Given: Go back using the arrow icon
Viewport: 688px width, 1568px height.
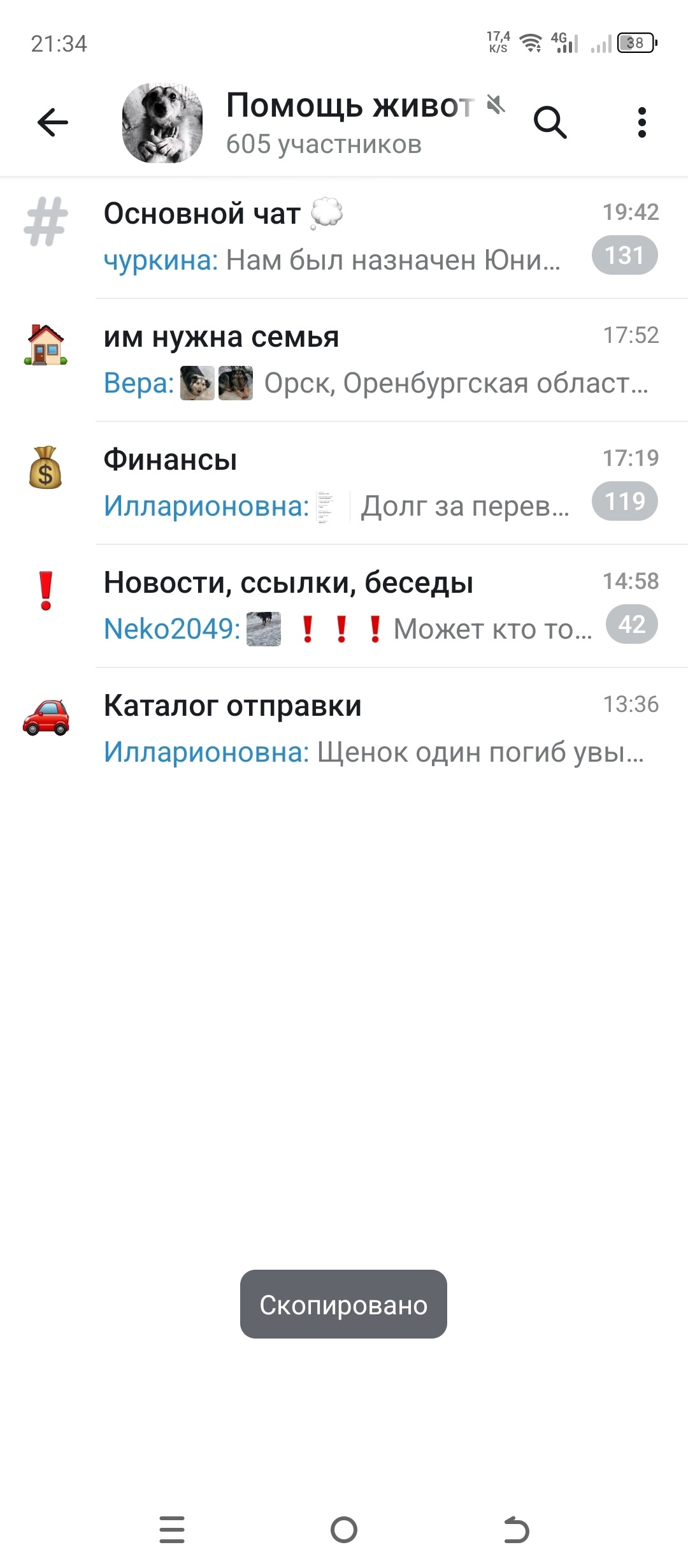Looking at the screenshot, I should pos(53,122).
